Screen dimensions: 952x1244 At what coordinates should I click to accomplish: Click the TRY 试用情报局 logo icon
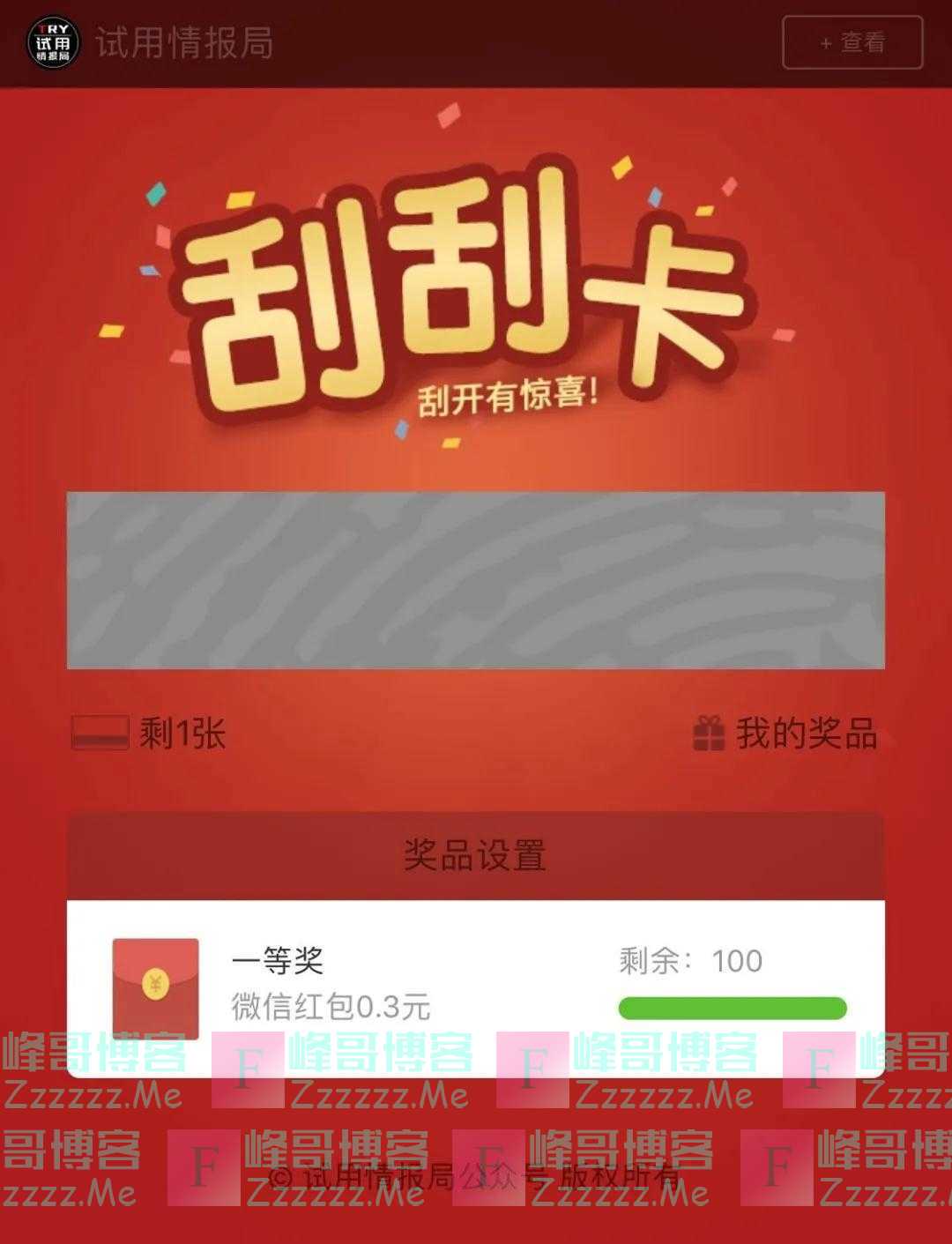[51, 40]
